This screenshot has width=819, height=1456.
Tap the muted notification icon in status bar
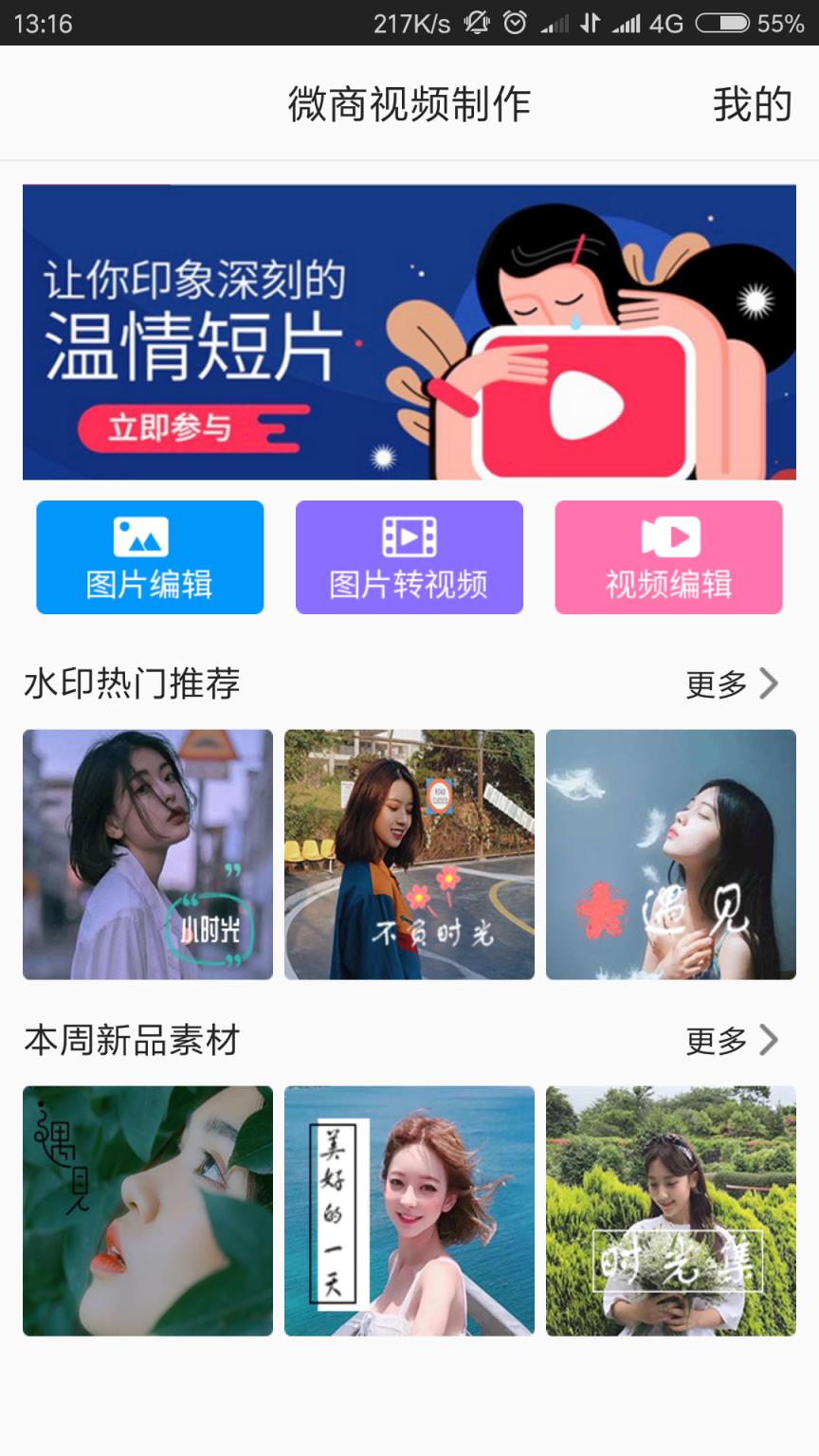478,23
